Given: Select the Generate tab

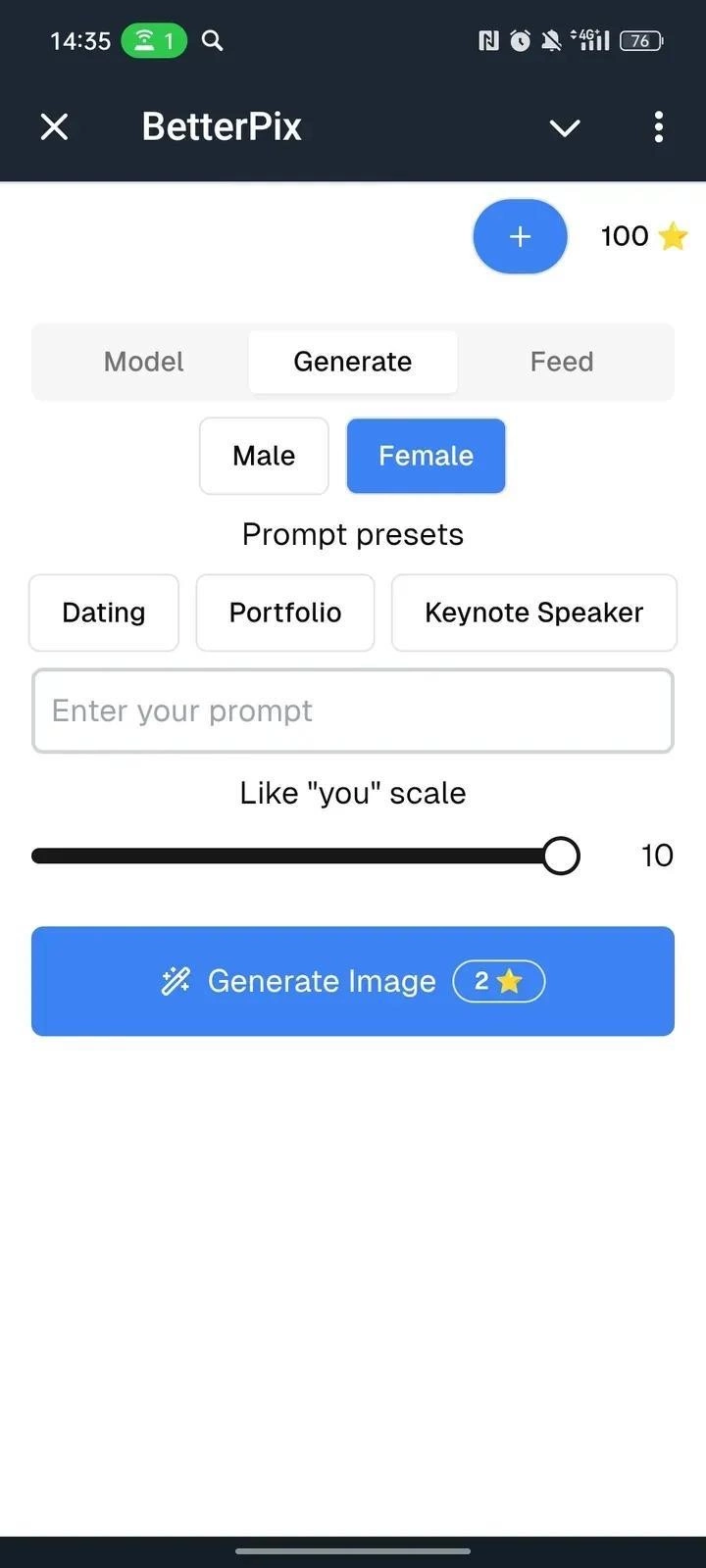Looking at the screenshot, I should click(353, 362).
